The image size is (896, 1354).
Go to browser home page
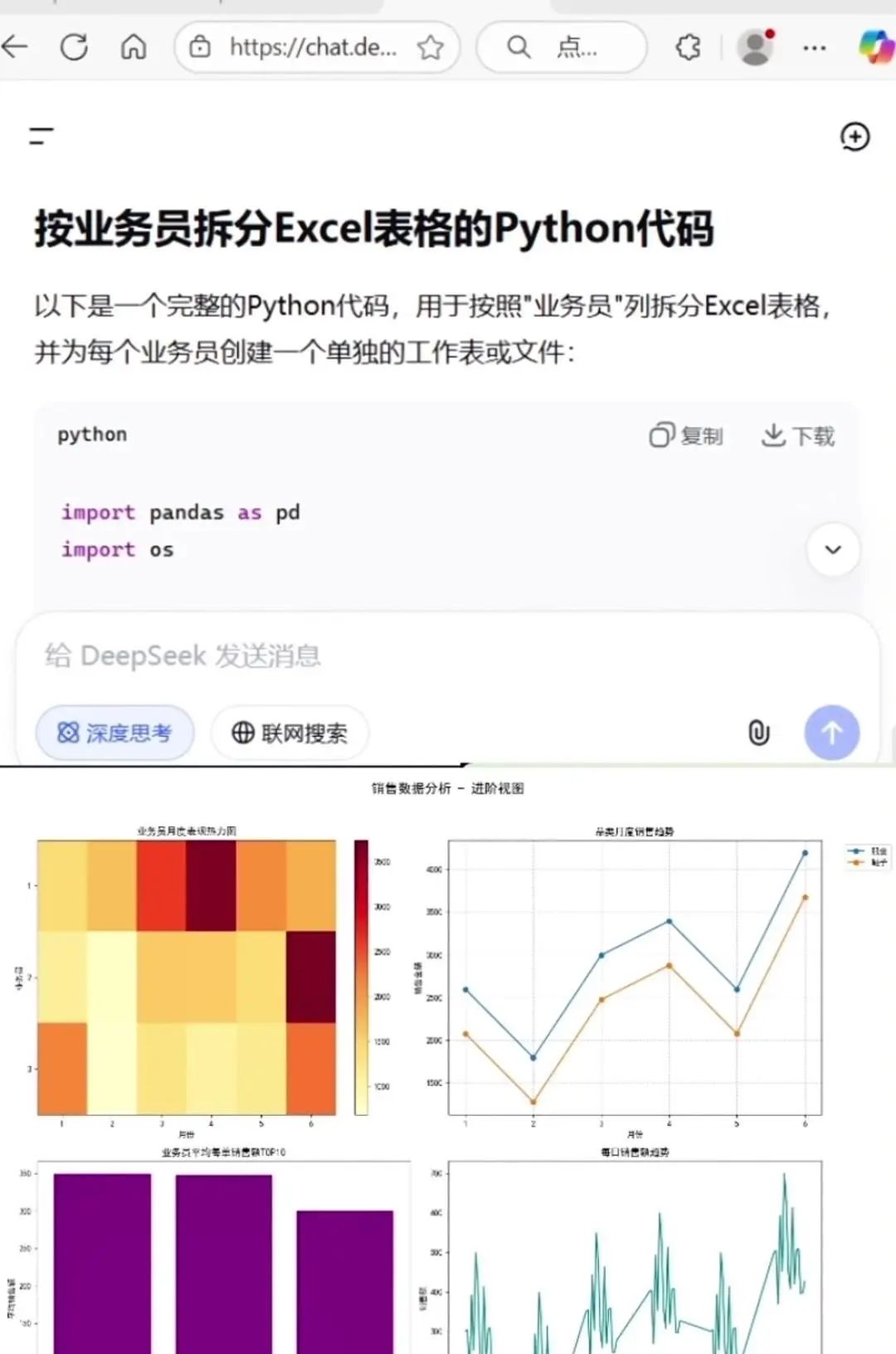click(133, 47)
